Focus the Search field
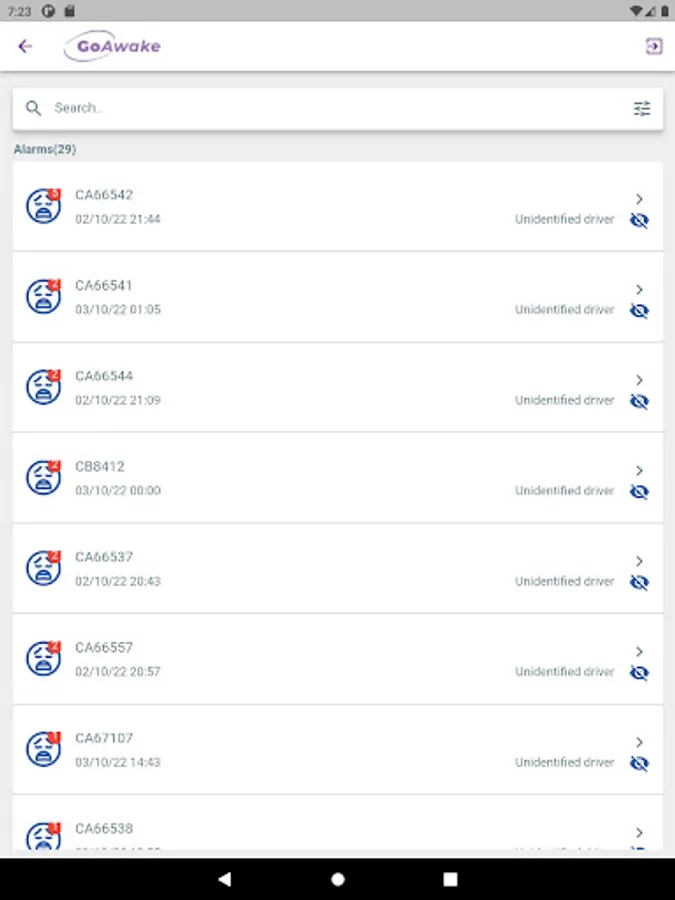675x900 pixels. pyautogui.click(x=330, y=108)
